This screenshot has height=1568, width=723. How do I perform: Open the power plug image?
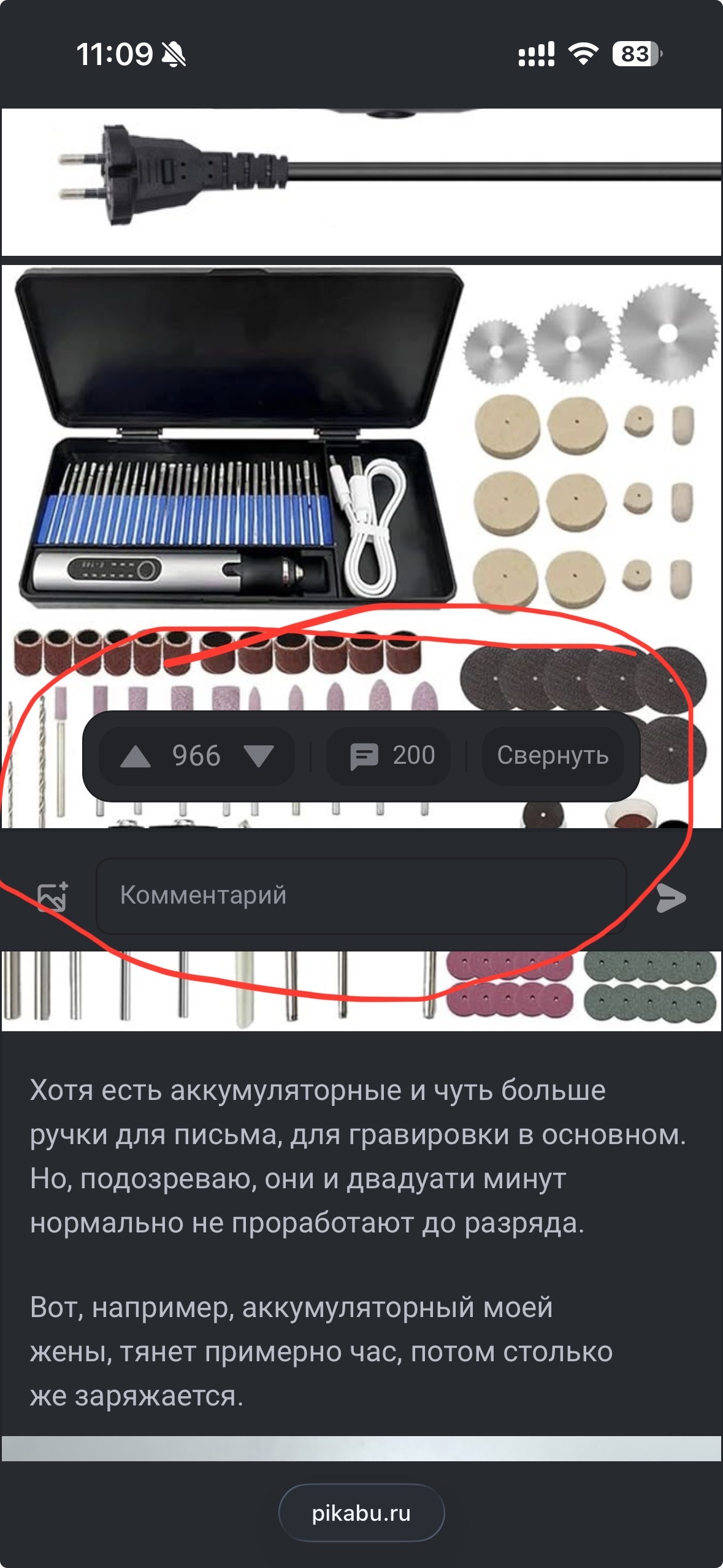pyautogui.click(x=361, y=181)
